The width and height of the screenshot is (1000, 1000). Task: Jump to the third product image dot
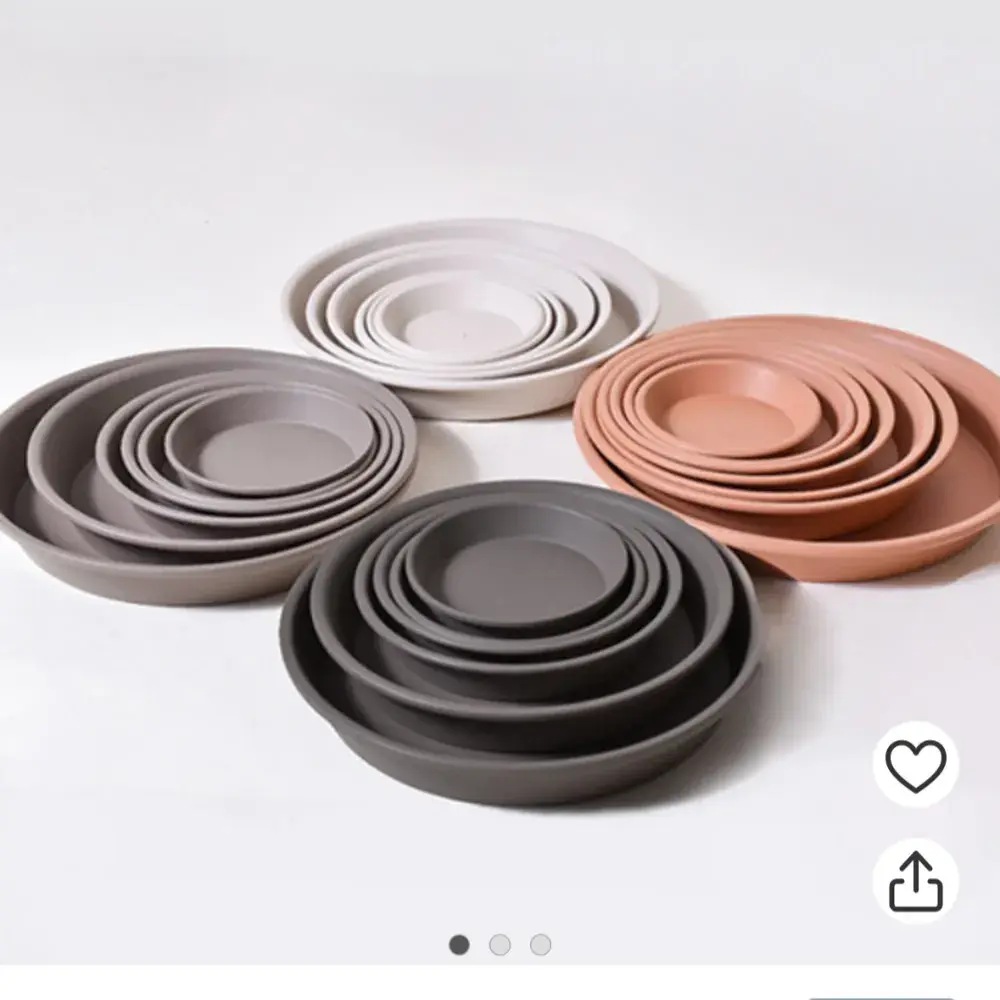pyautogui.click(x=540, y=944)
